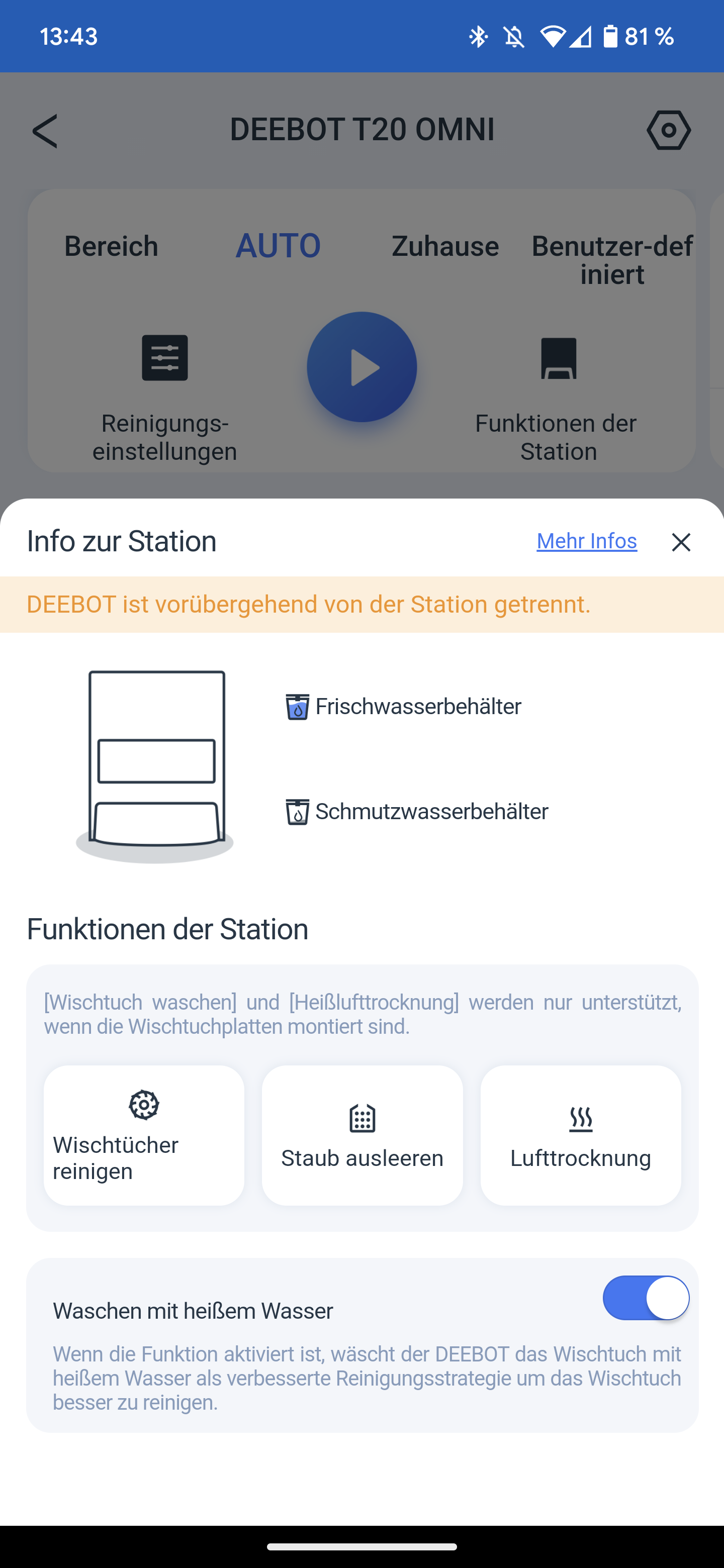
Task: Open Mehr Infos link
Action: tap(586, 541)
